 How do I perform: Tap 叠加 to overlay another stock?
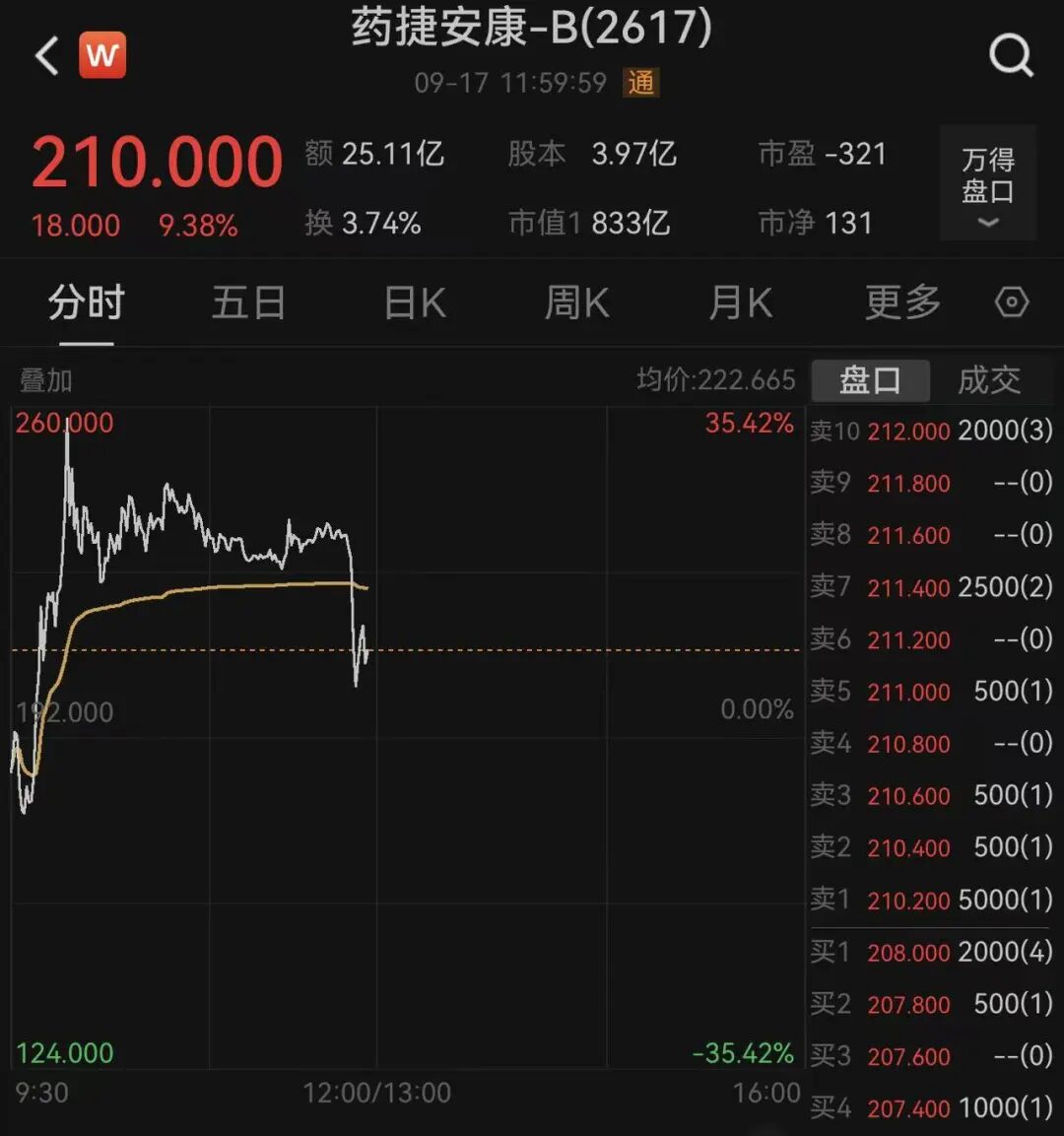pyautogui.click(x=46, y=380)
